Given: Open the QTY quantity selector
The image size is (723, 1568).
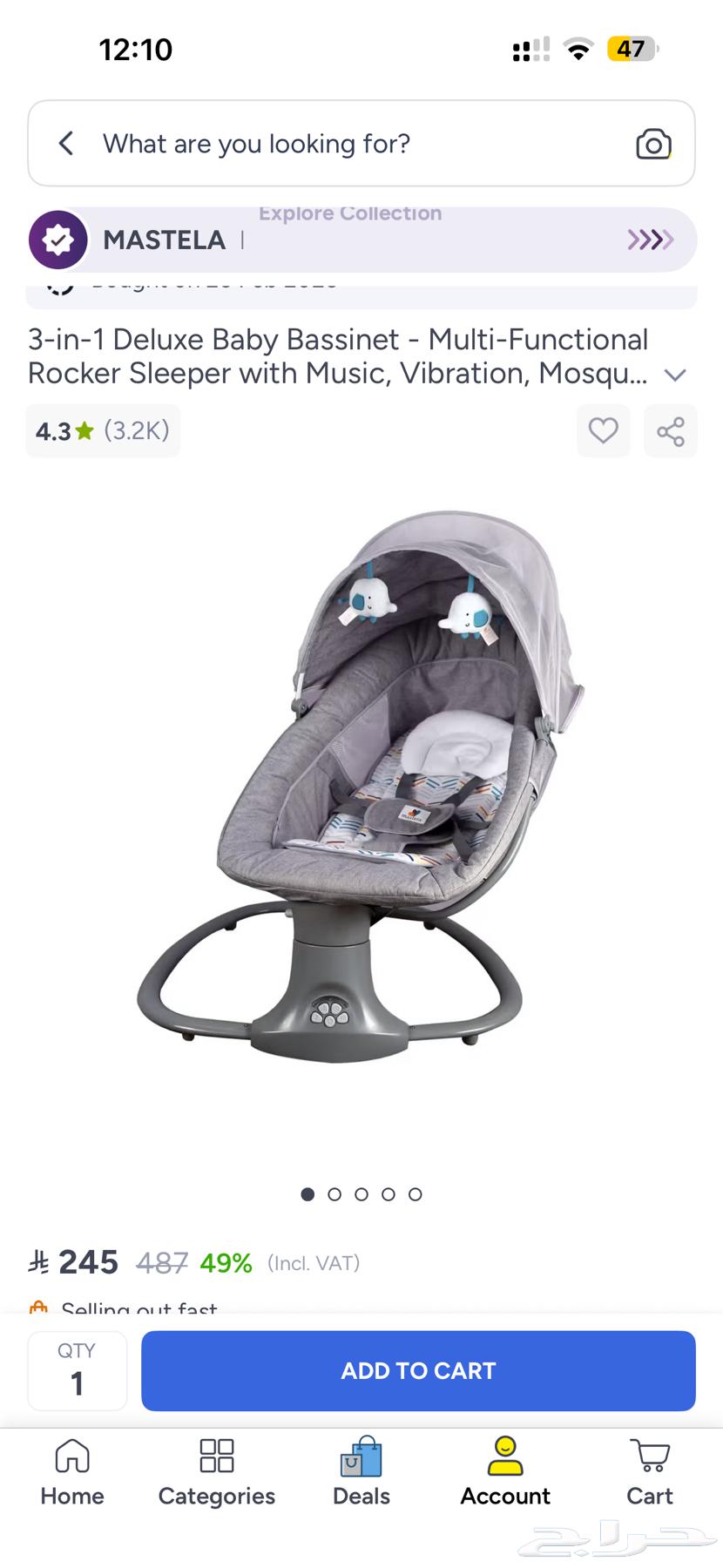Looking at the screenshot, I should pyautogui.click(x=78, y=1370).
